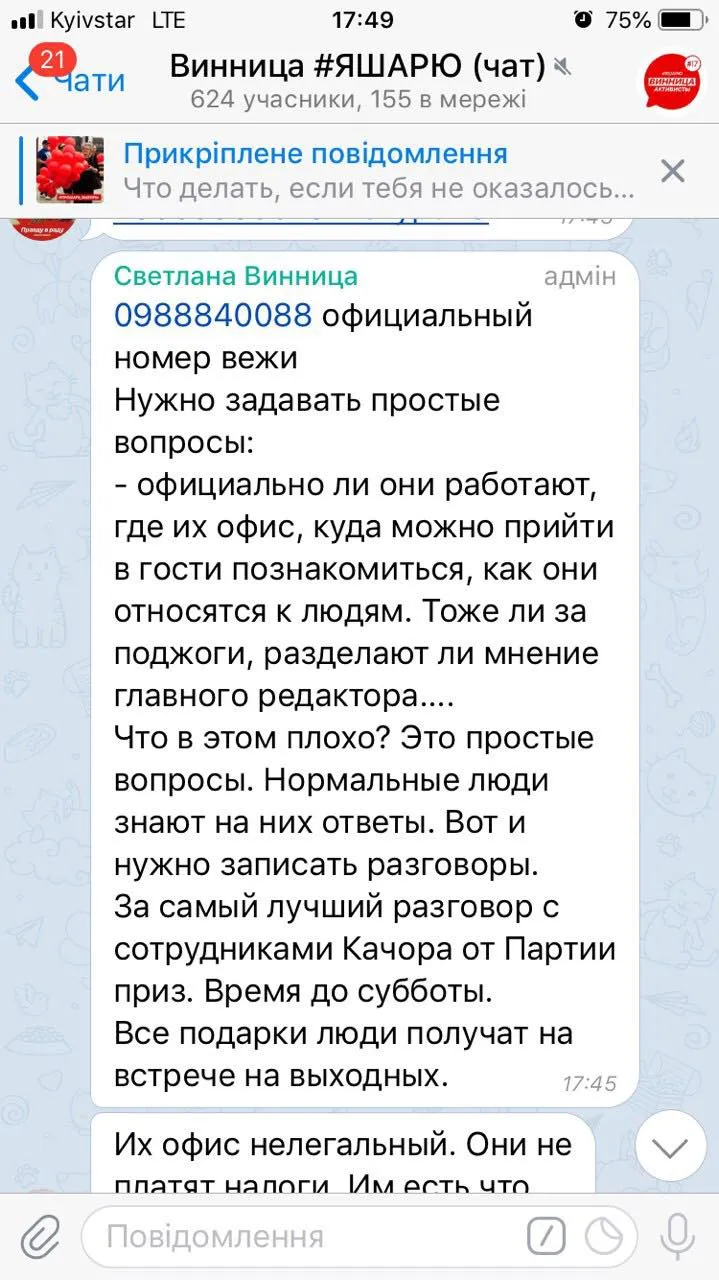Go back to the Чати list
Viewport: 719px width, 1280px height.
70,80
